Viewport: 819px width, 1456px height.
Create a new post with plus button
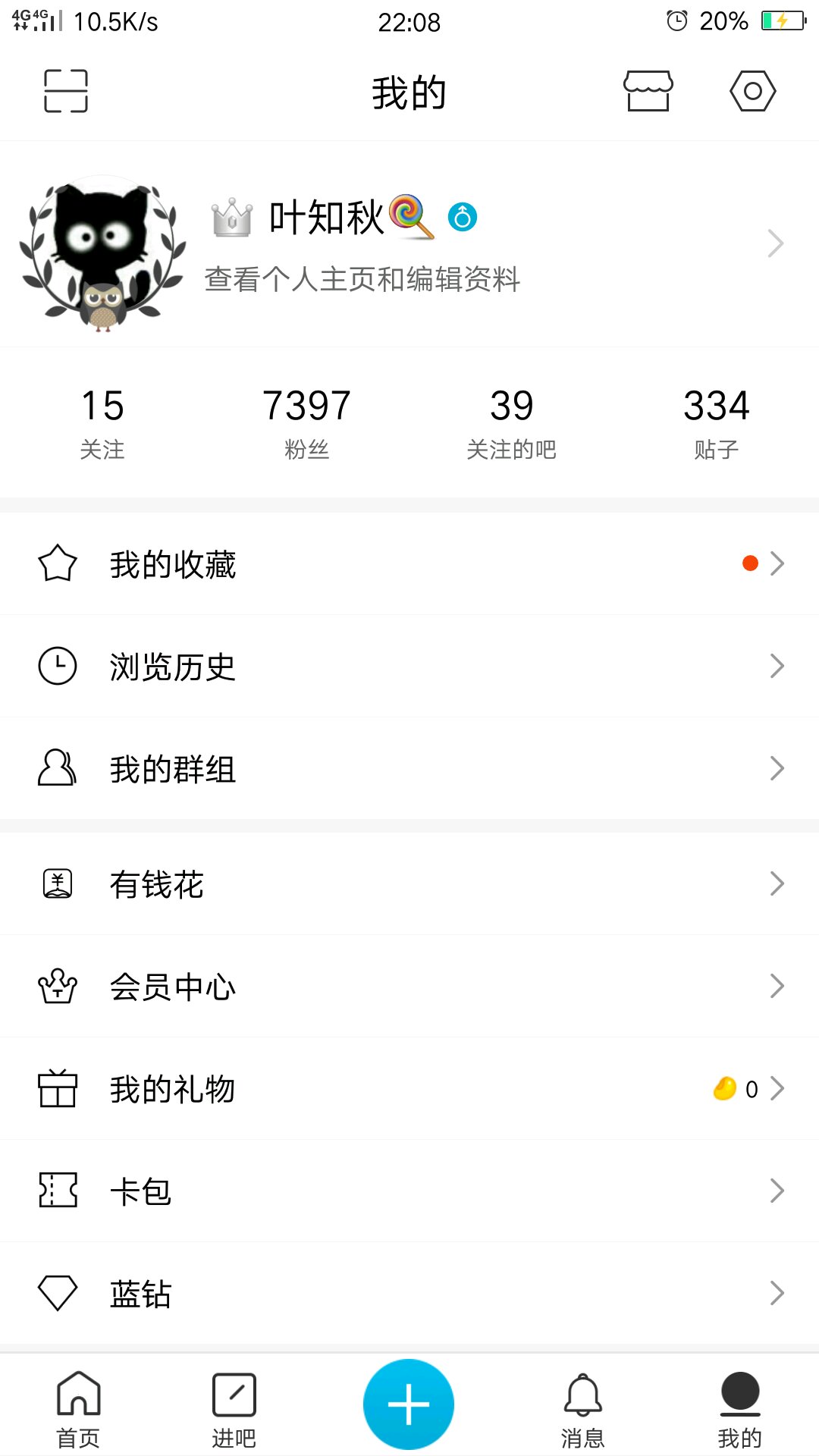(409, 1404)
